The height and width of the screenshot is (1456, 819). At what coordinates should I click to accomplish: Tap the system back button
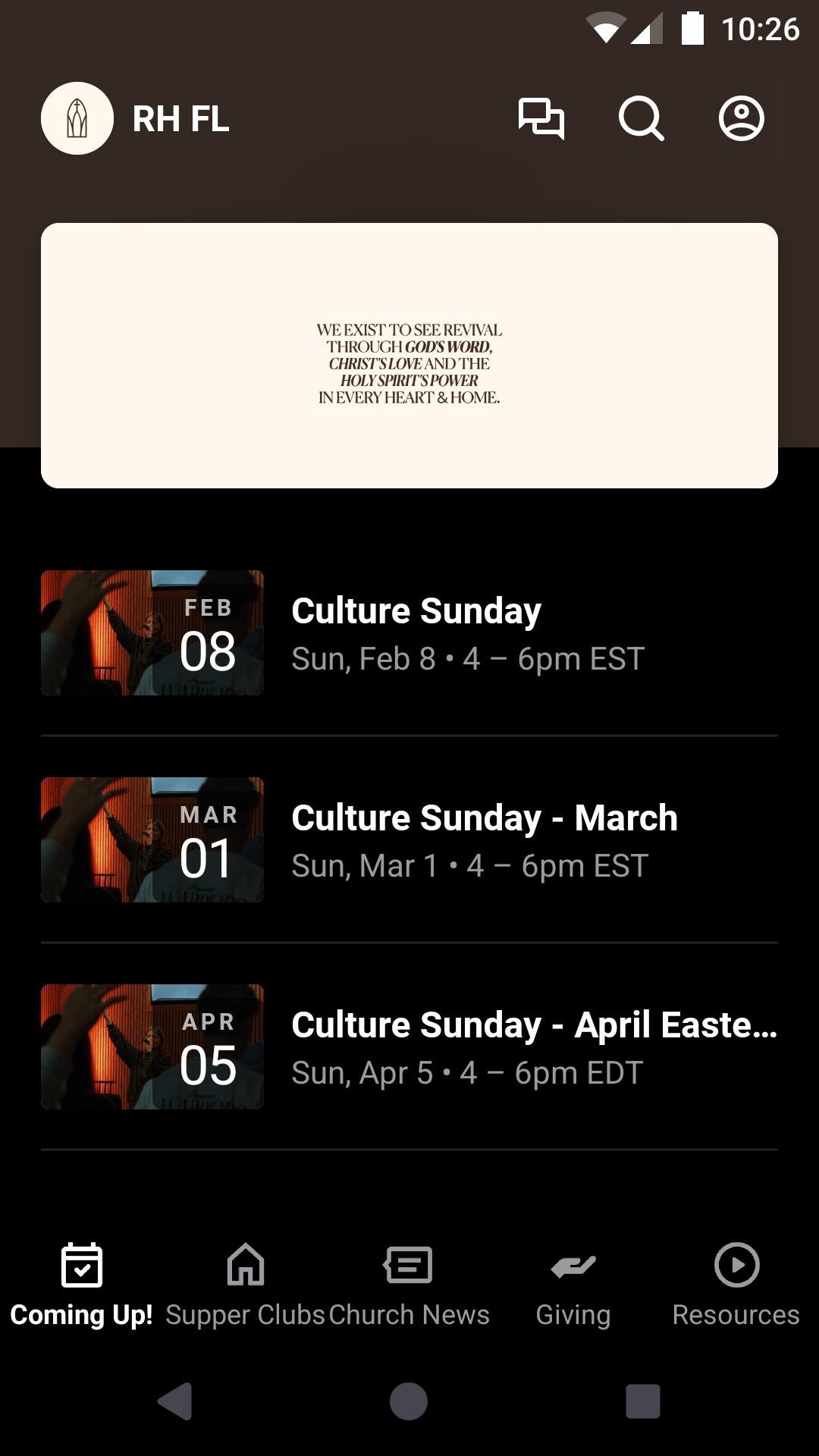click(175, 1401)
